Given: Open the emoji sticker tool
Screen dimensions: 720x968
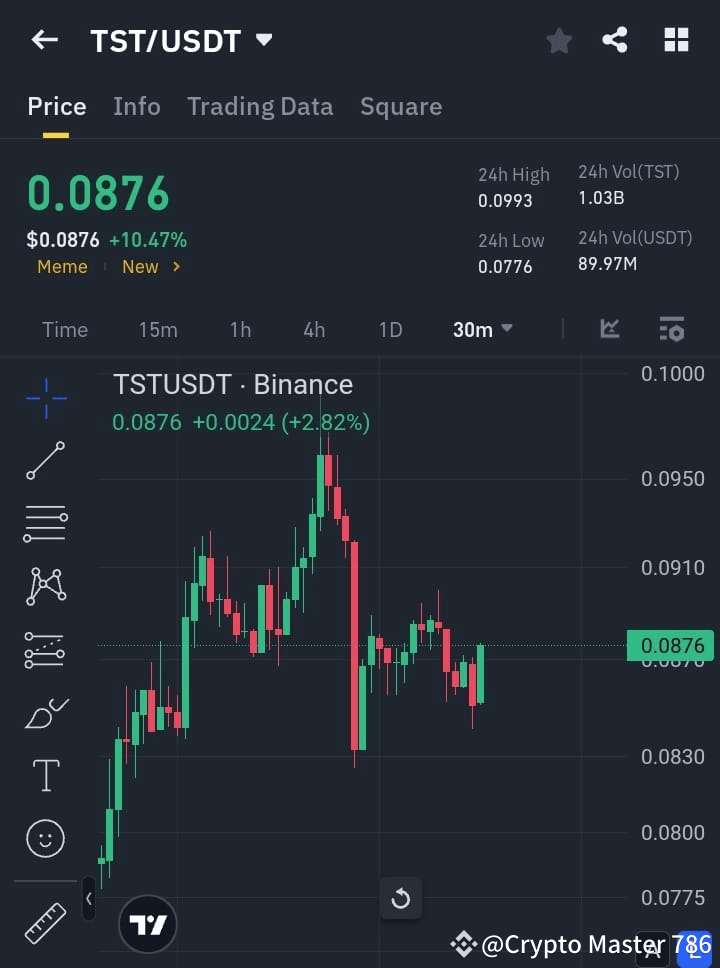Looking at the screenshot, I should (45, 838).
